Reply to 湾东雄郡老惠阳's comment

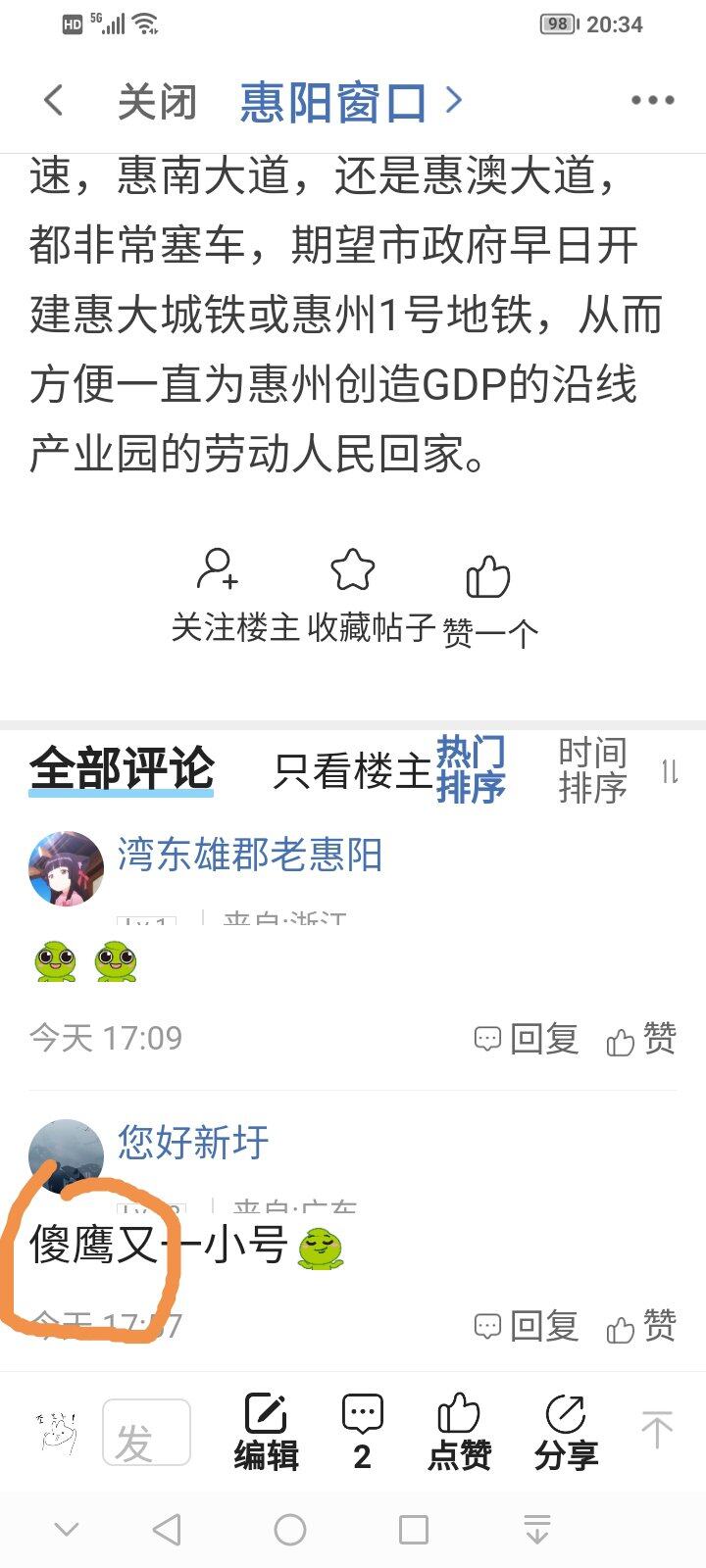point(528,1039)
